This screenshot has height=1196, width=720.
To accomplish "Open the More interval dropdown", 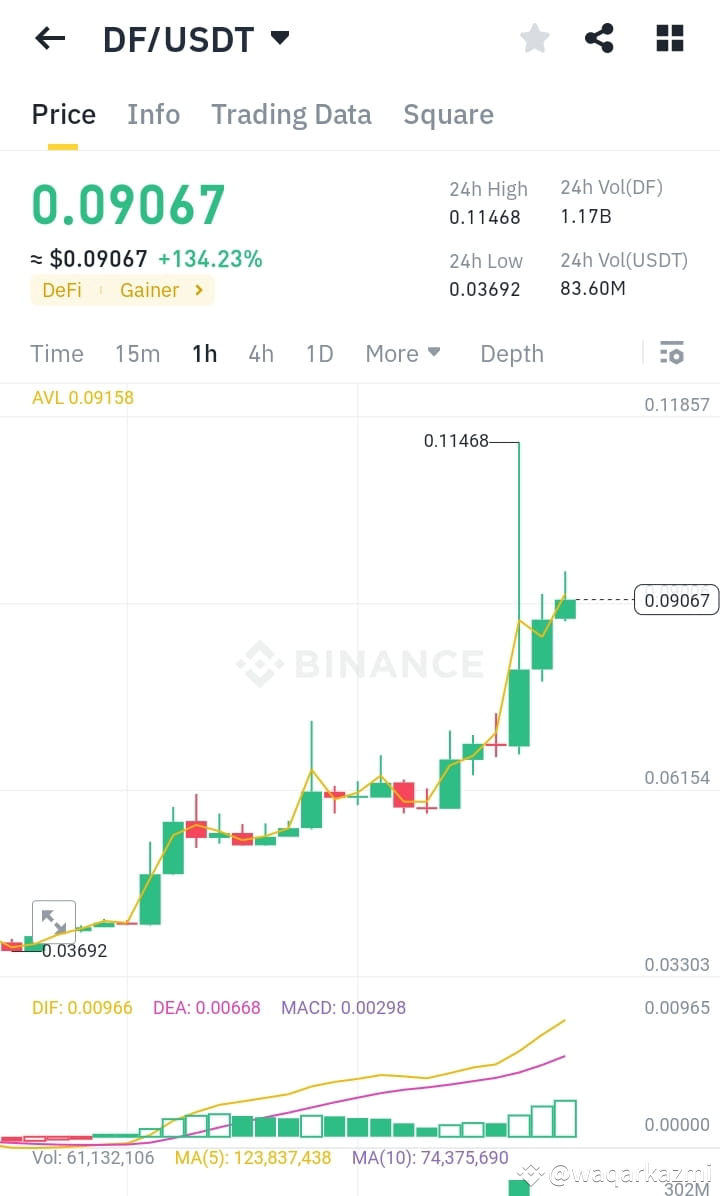I will pyautogui.click(x=402, y=353).
